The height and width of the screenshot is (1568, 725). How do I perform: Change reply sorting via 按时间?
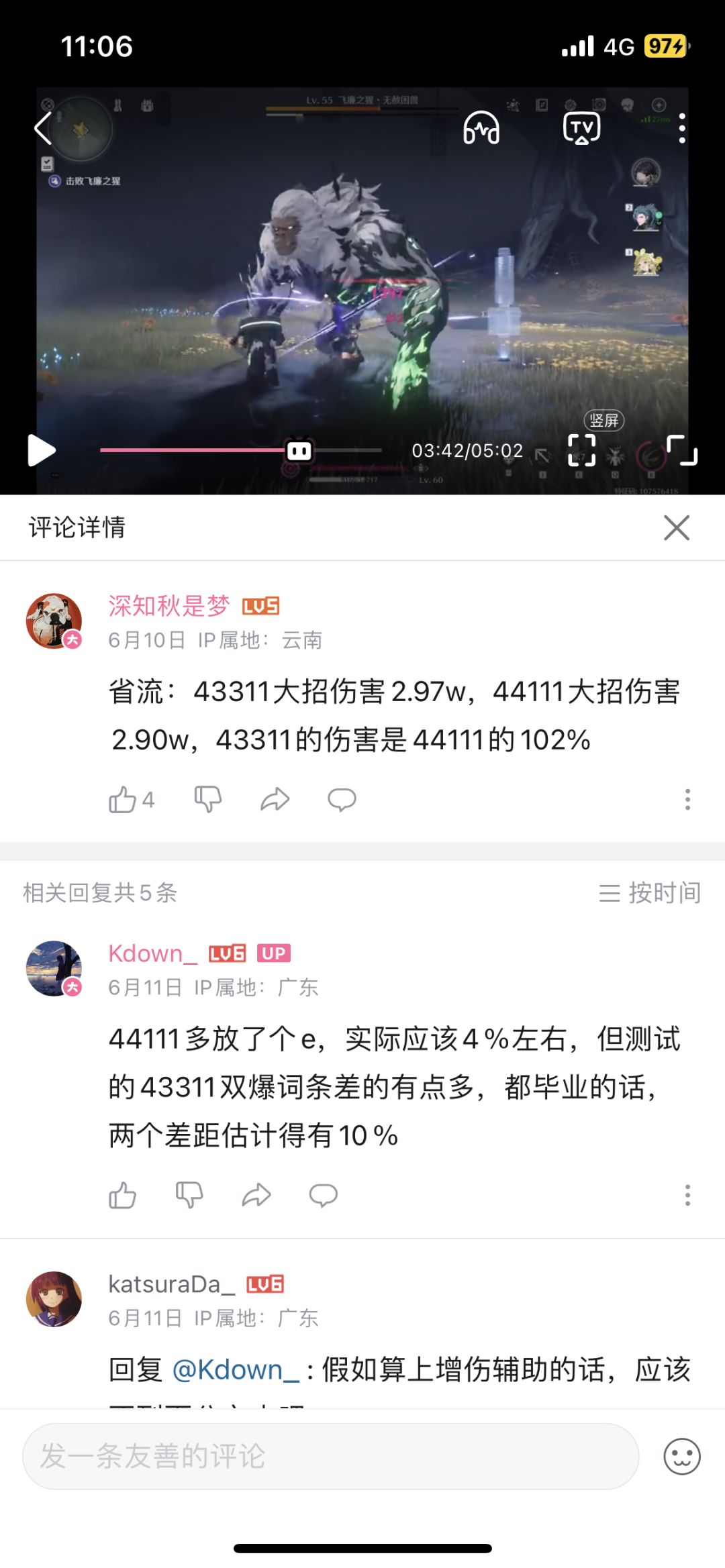[x=650, y=893]
